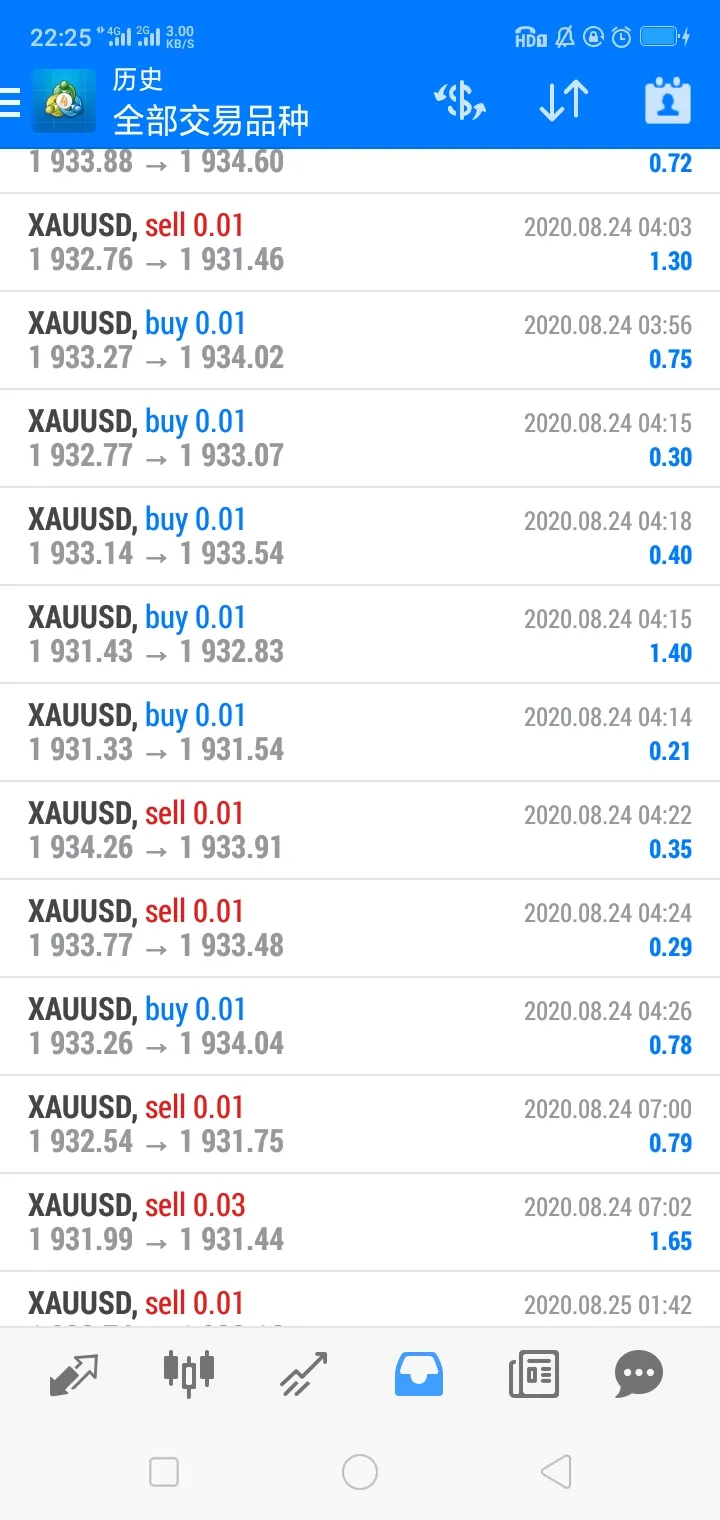The image size is (720, 1520).
Task: Open the buy trade dated 04:26
Action: click(x=360, y=1027)
